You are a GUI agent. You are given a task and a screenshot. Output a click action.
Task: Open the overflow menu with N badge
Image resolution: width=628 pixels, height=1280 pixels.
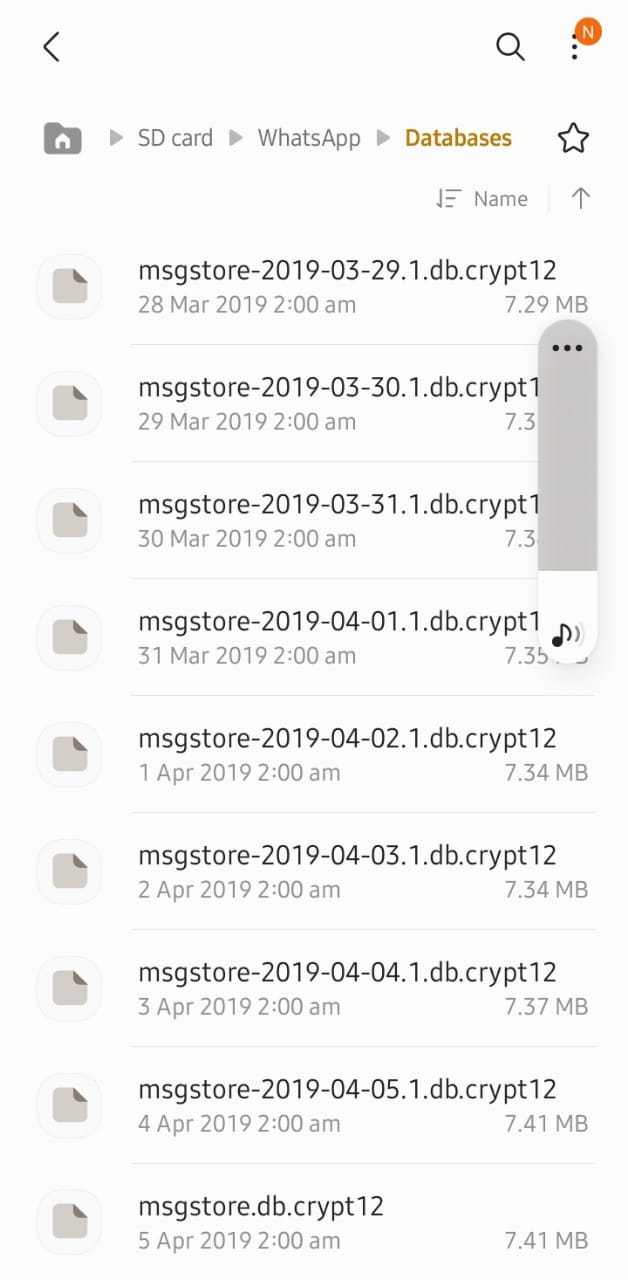tap(575, 47)
